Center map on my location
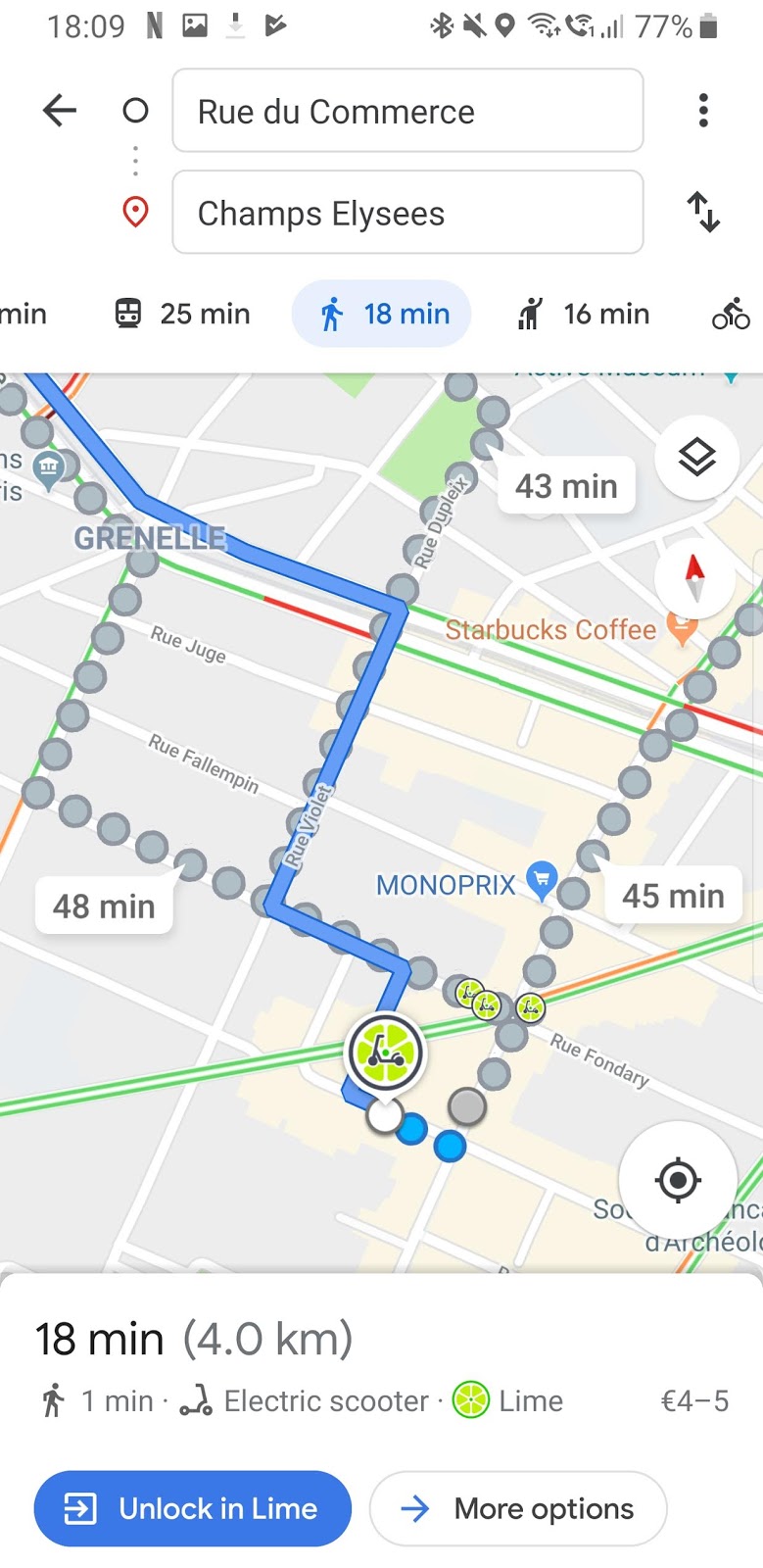The image size is (763, 1568). click(678, 1180)
